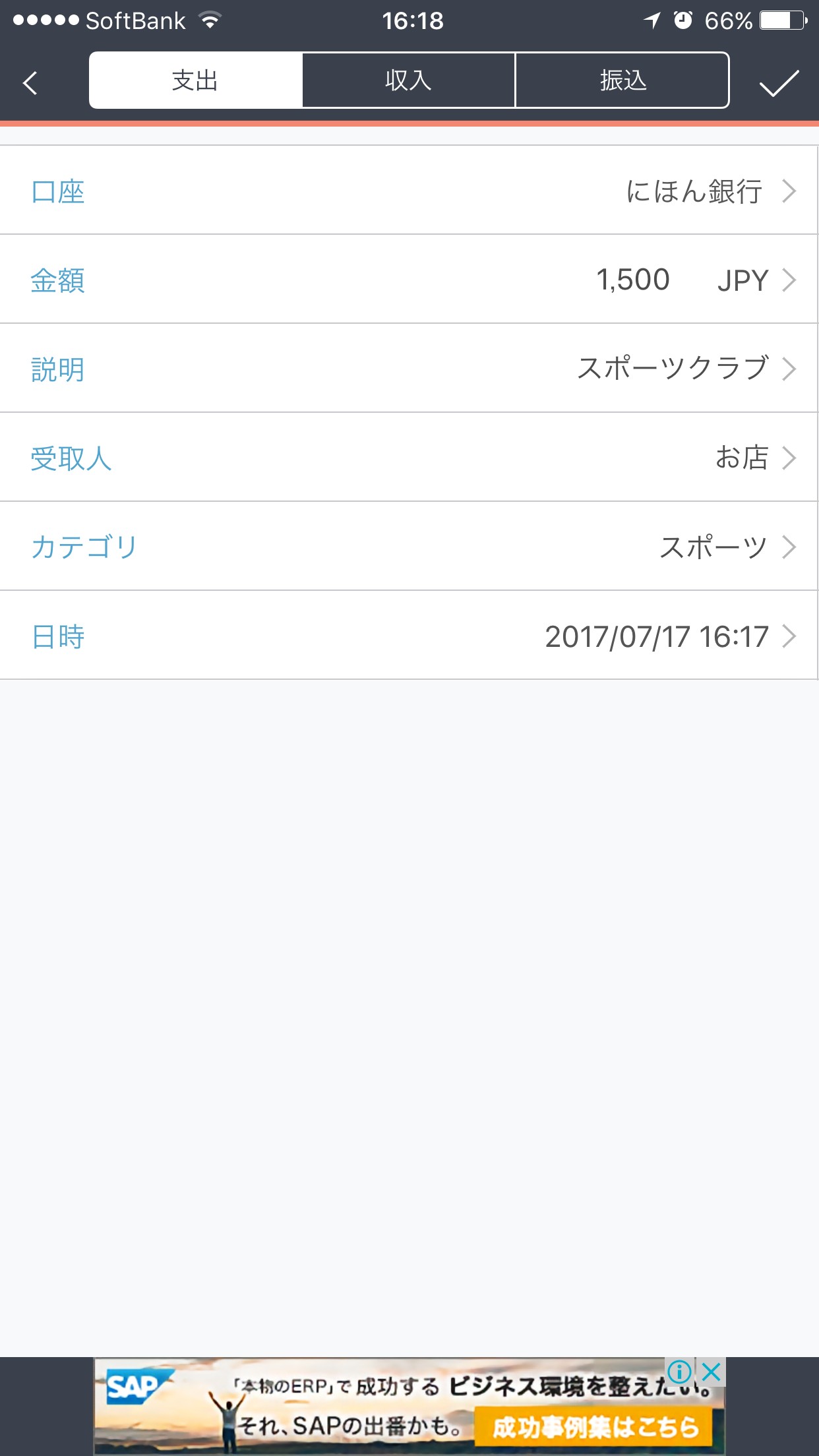The image size is (819, 1456).
Task: Go back using the arrow icon
Action: [30, 82]
